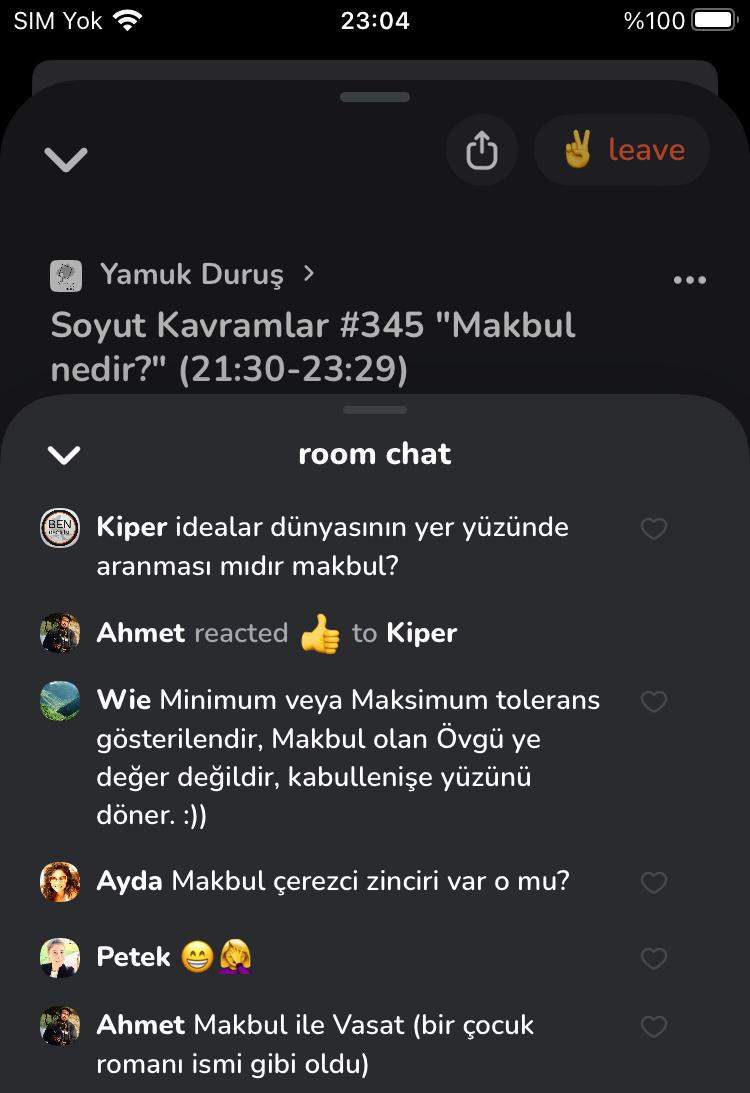This screenshot has width=750, height=1093.
Task: Like Kiper's chat message
Action: coord(653,529)
